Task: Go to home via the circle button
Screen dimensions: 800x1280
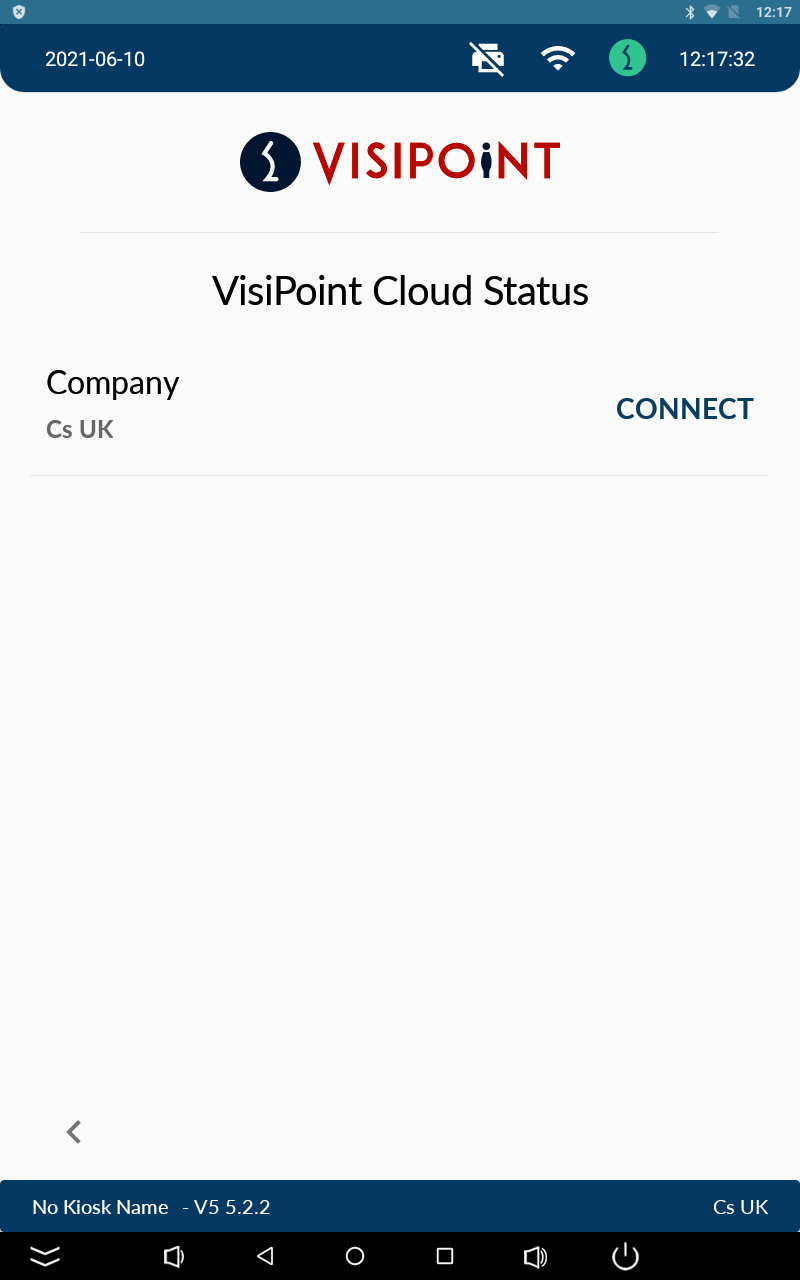Action: point(355,1256)
